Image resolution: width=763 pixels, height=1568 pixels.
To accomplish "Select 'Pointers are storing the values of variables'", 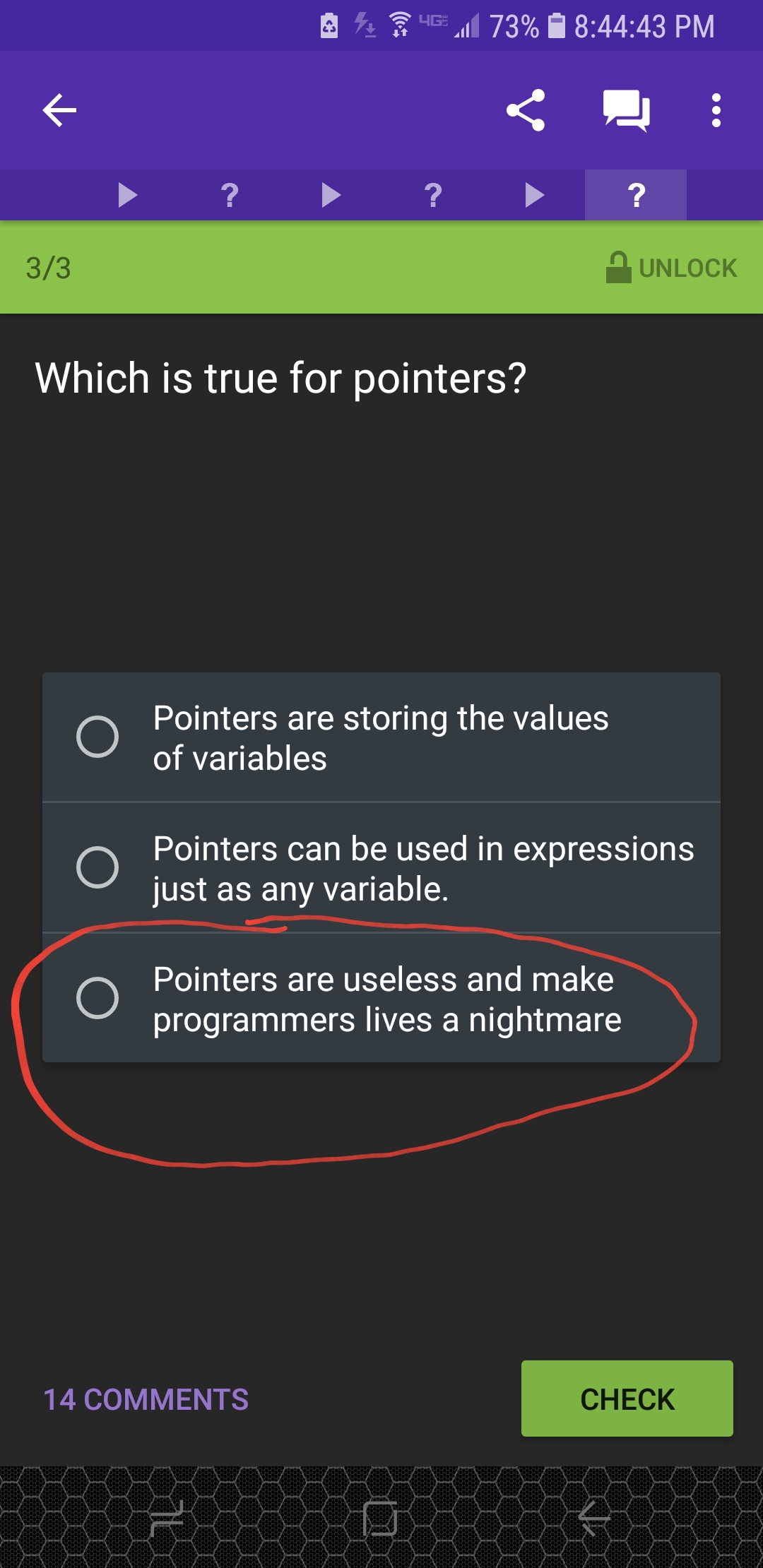I will tap(381, 737).
